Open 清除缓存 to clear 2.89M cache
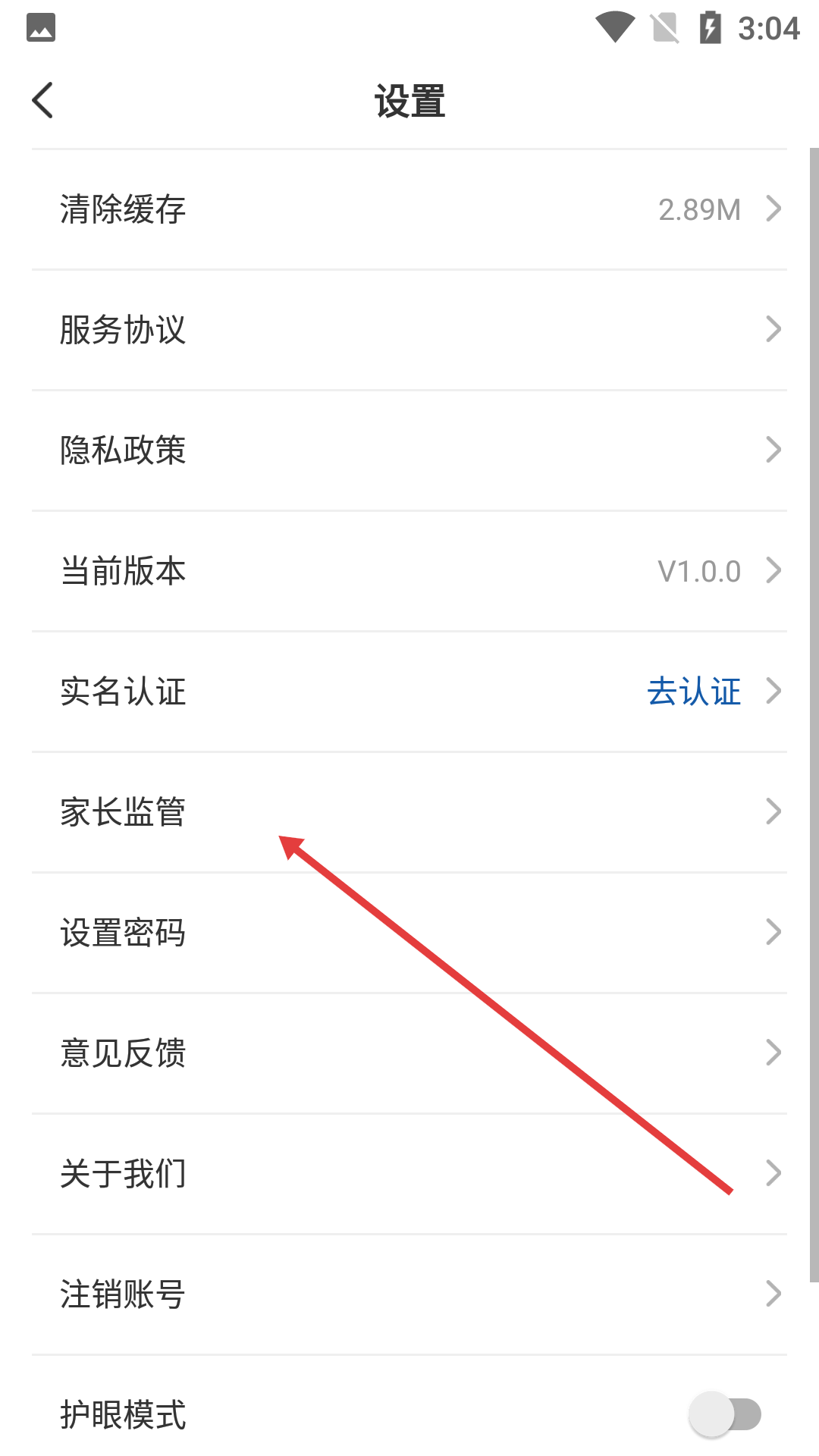The image size is (819, 1456). click(409, 209)
